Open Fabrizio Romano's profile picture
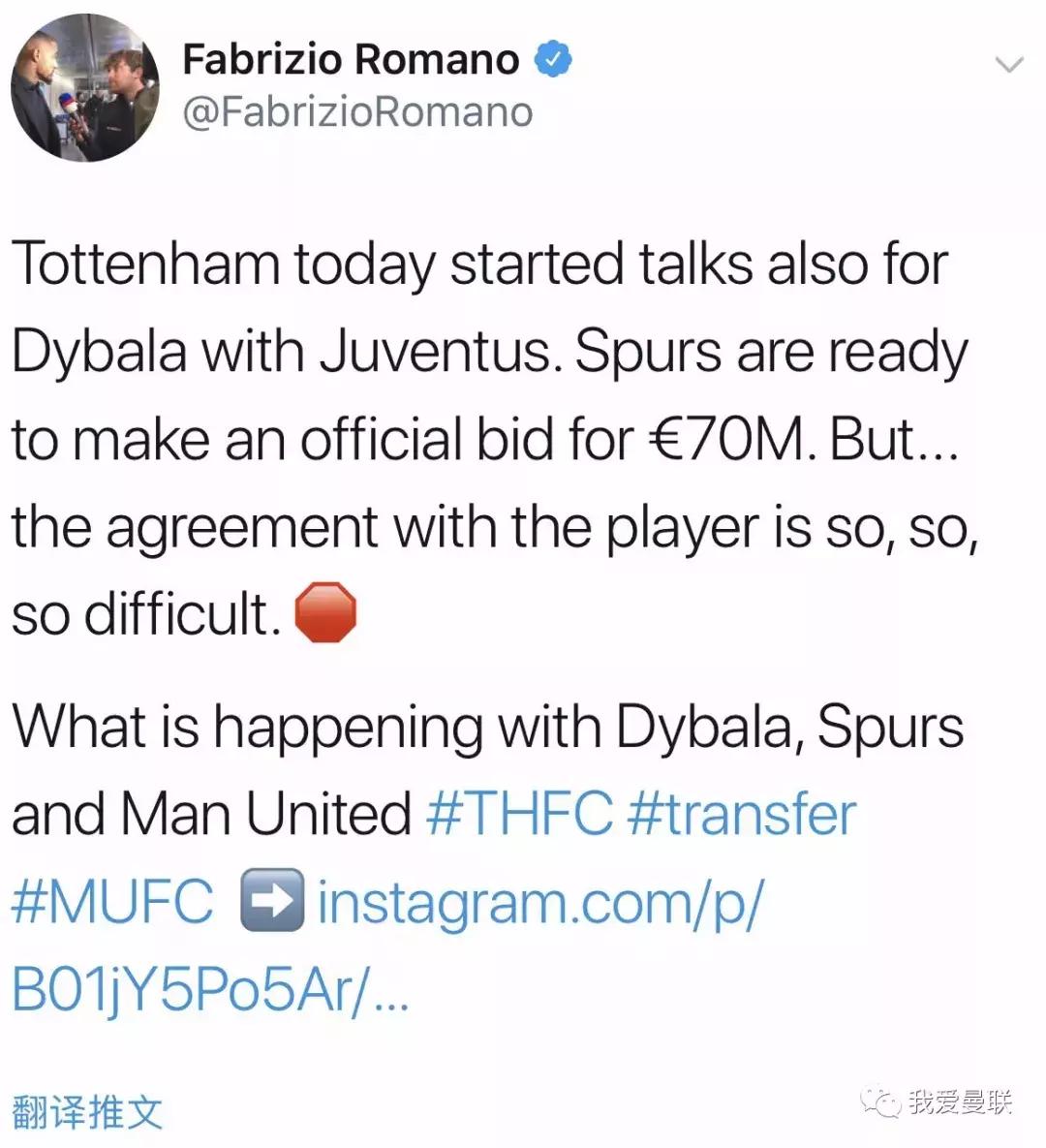This screenshot has height=1148, width=1046. tap(85, 87)
